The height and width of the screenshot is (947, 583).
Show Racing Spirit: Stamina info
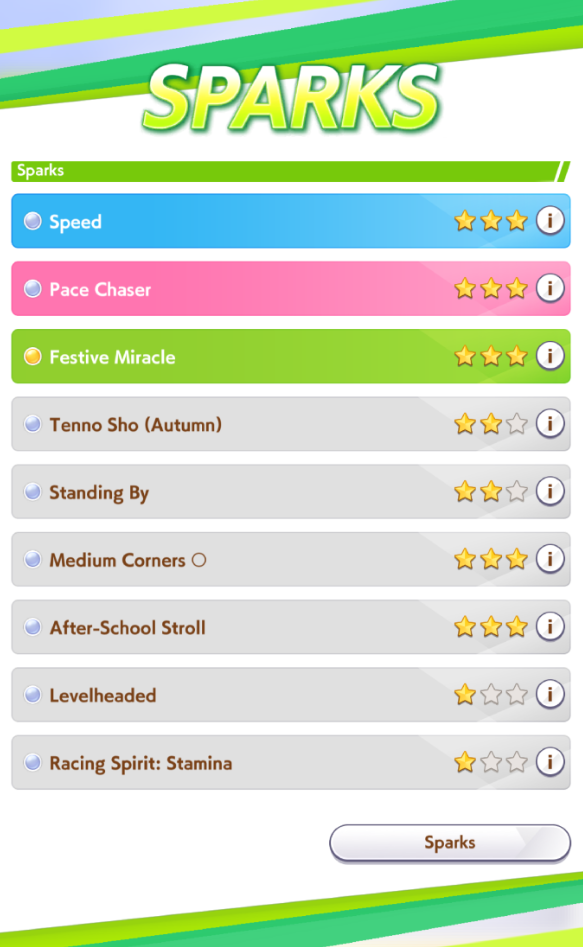[x=550, y=762]
